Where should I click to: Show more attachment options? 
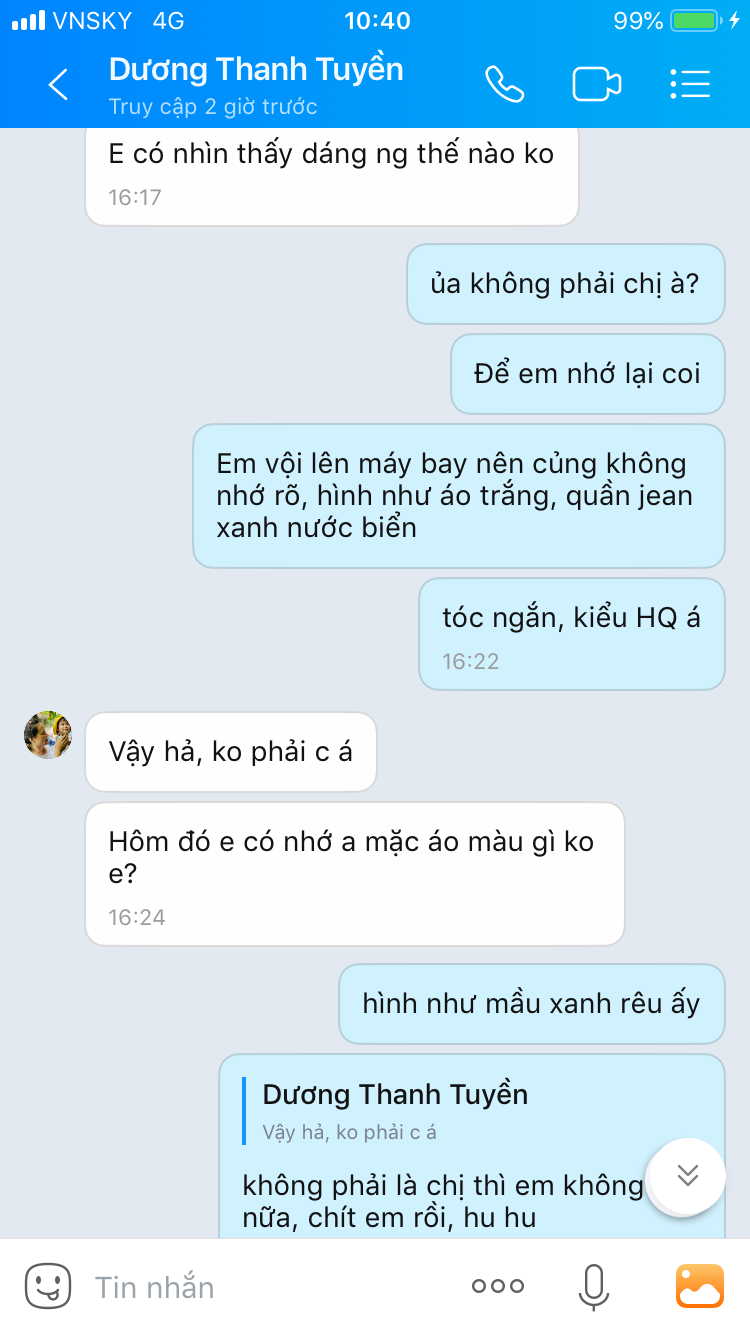click(497, 1287)
